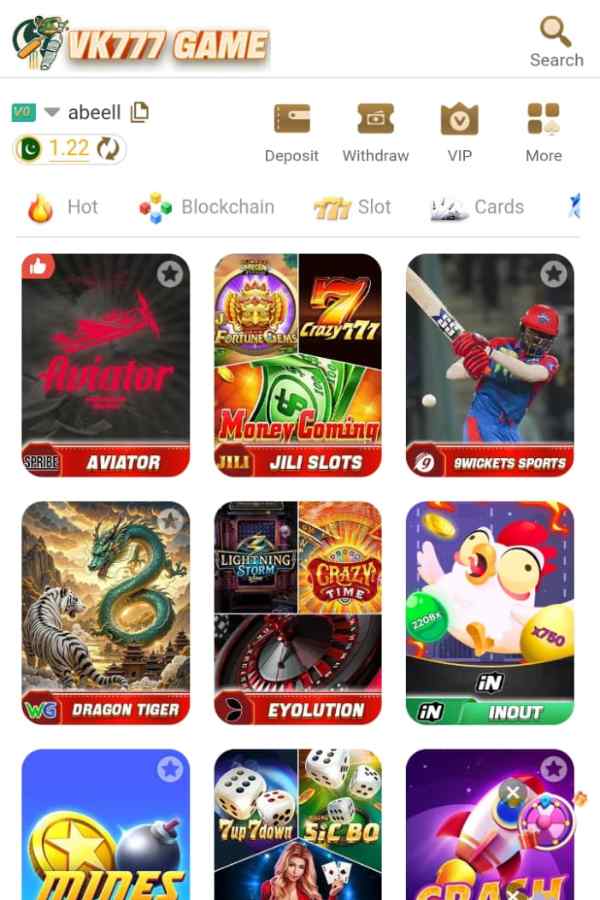Screen dimensions: 600x900
Task: Refresh the wallet balance
Action: click(x=107, y=149)
